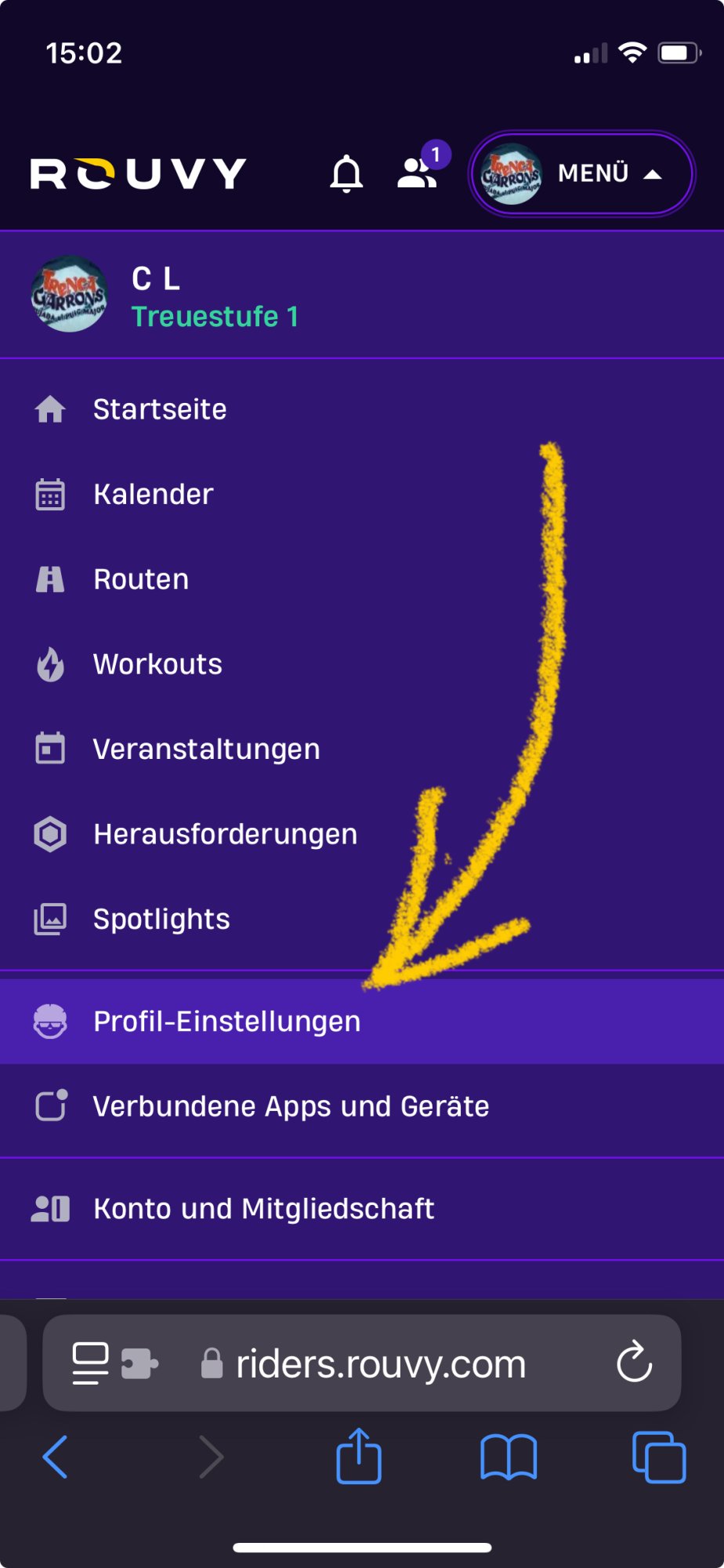724x1568 pixels.
Task: Open the friends icon with badge
Action: (x=418, y=172)
